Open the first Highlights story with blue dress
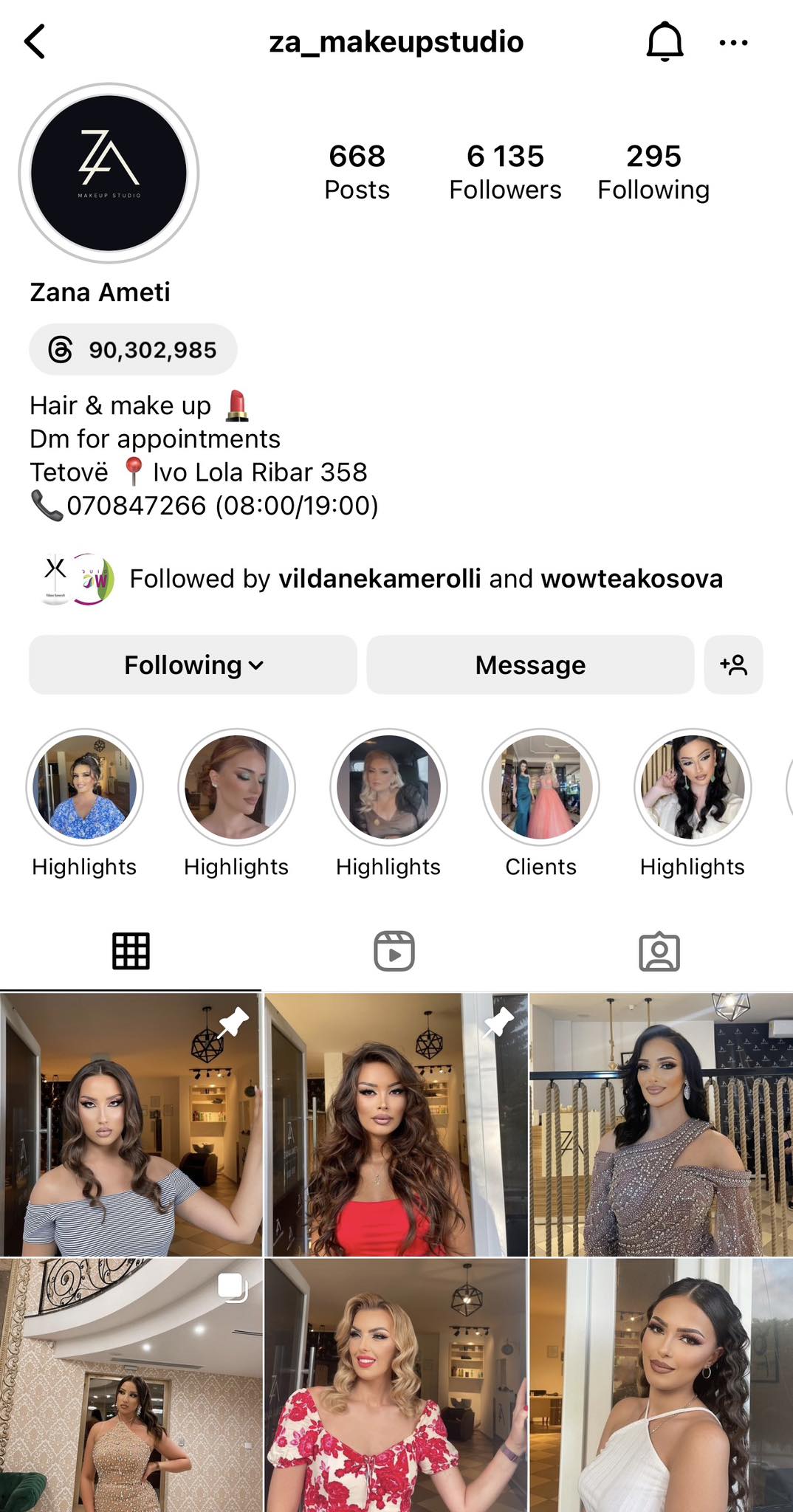This screenshot has width=793, height=1512. pos(84,788)
